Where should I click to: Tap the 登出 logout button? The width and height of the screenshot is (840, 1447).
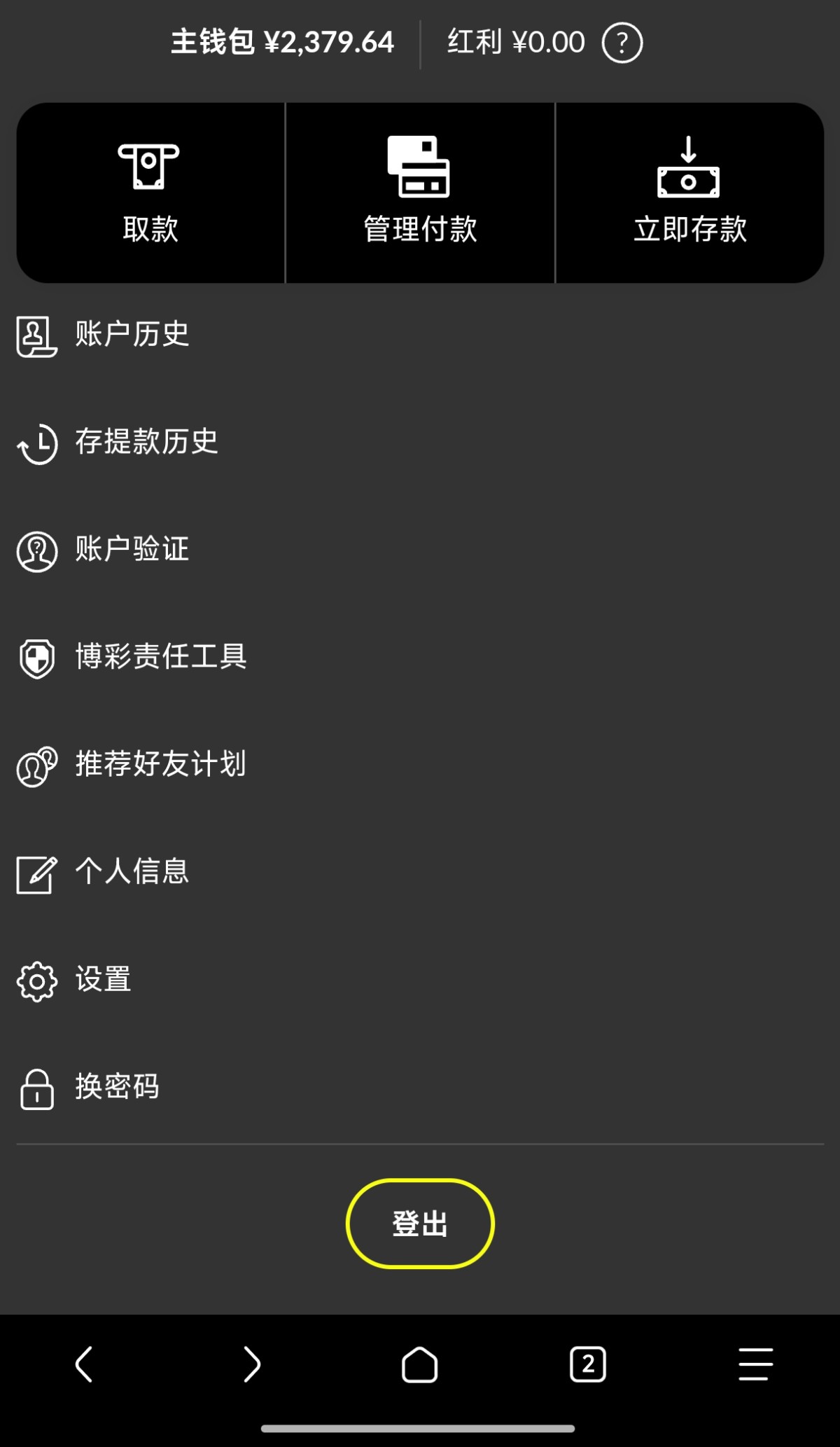(420, 1224)
